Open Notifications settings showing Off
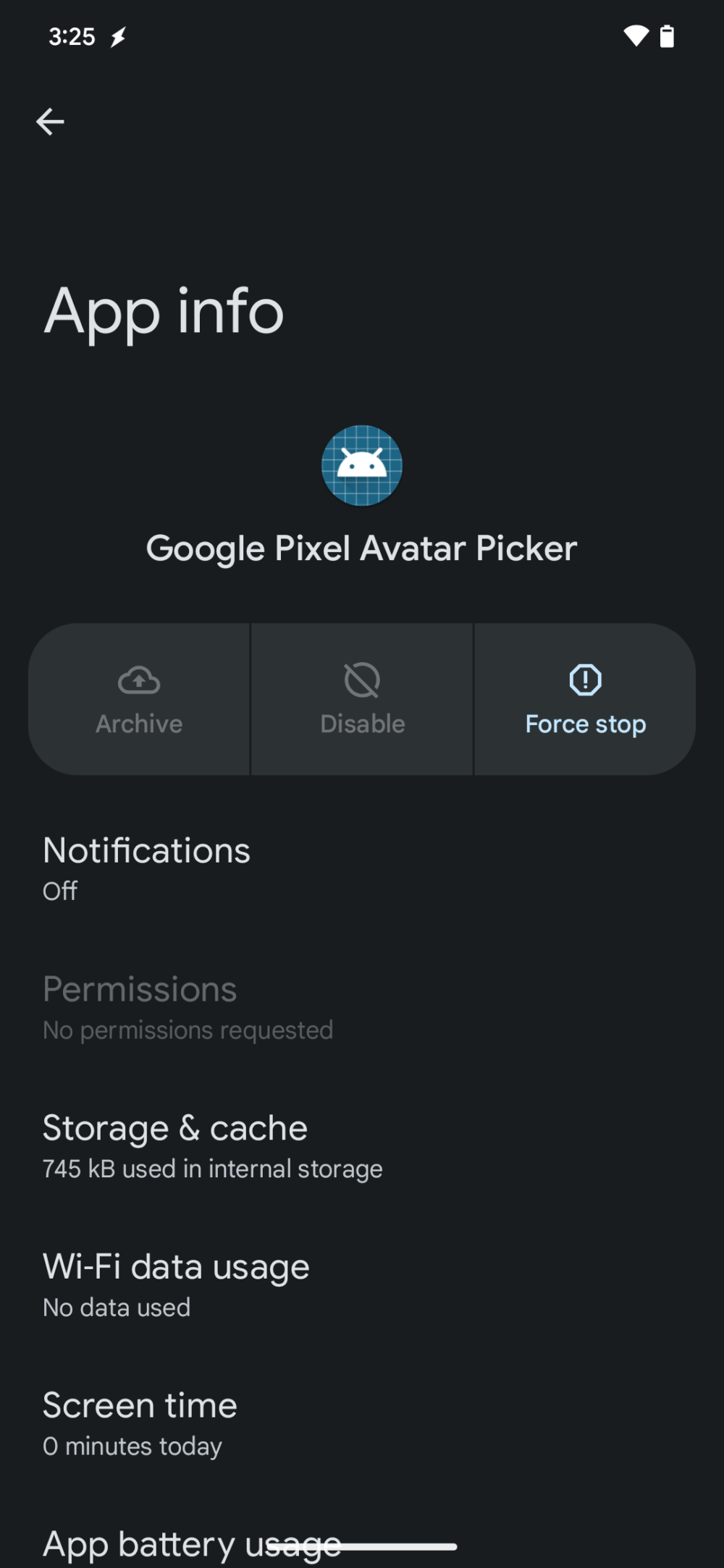724x1568 pixels. 145,865
